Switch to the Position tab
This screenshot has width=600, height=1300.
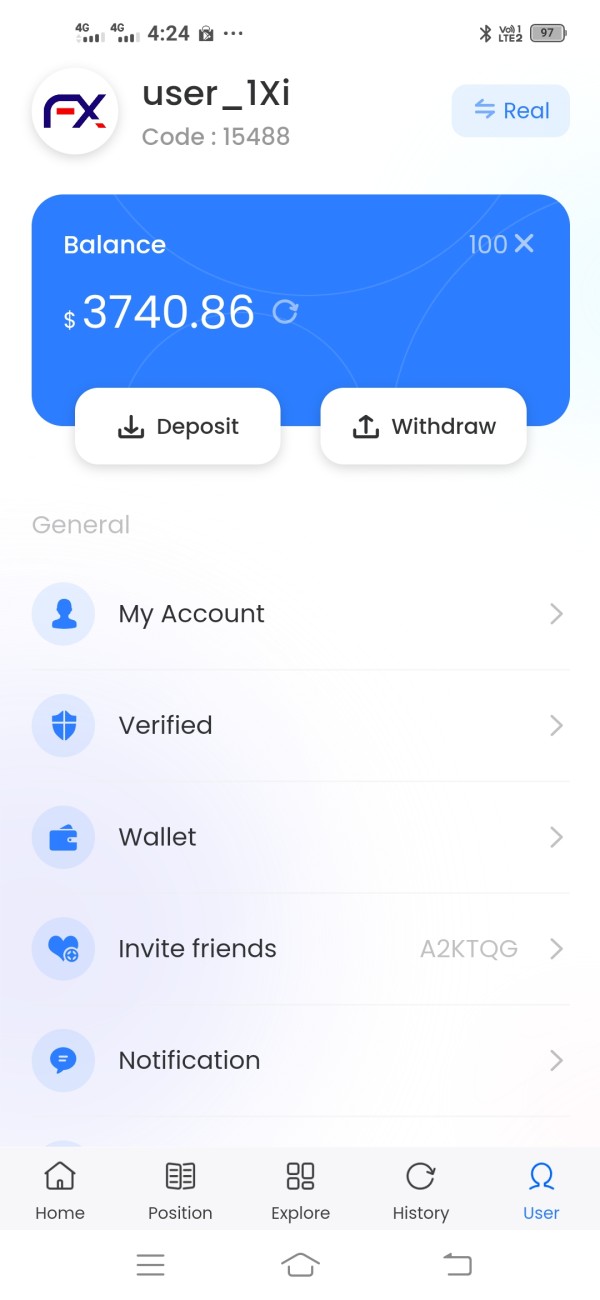(x=180, y=1191)
